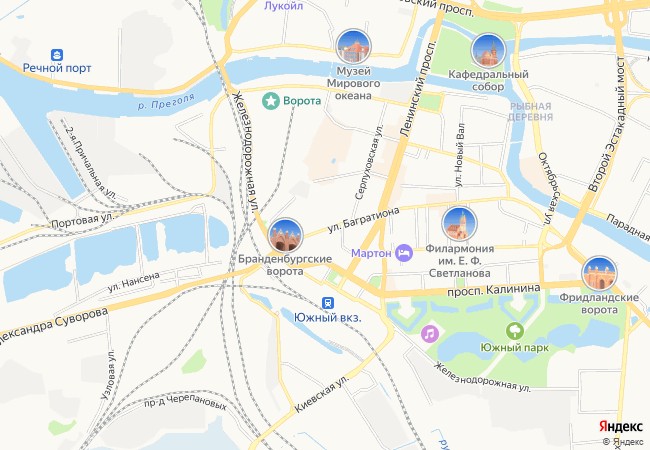The image size is (650, 450).
Task: Select the Южный вкз. train station icon
Action: [x=327, y=302]
